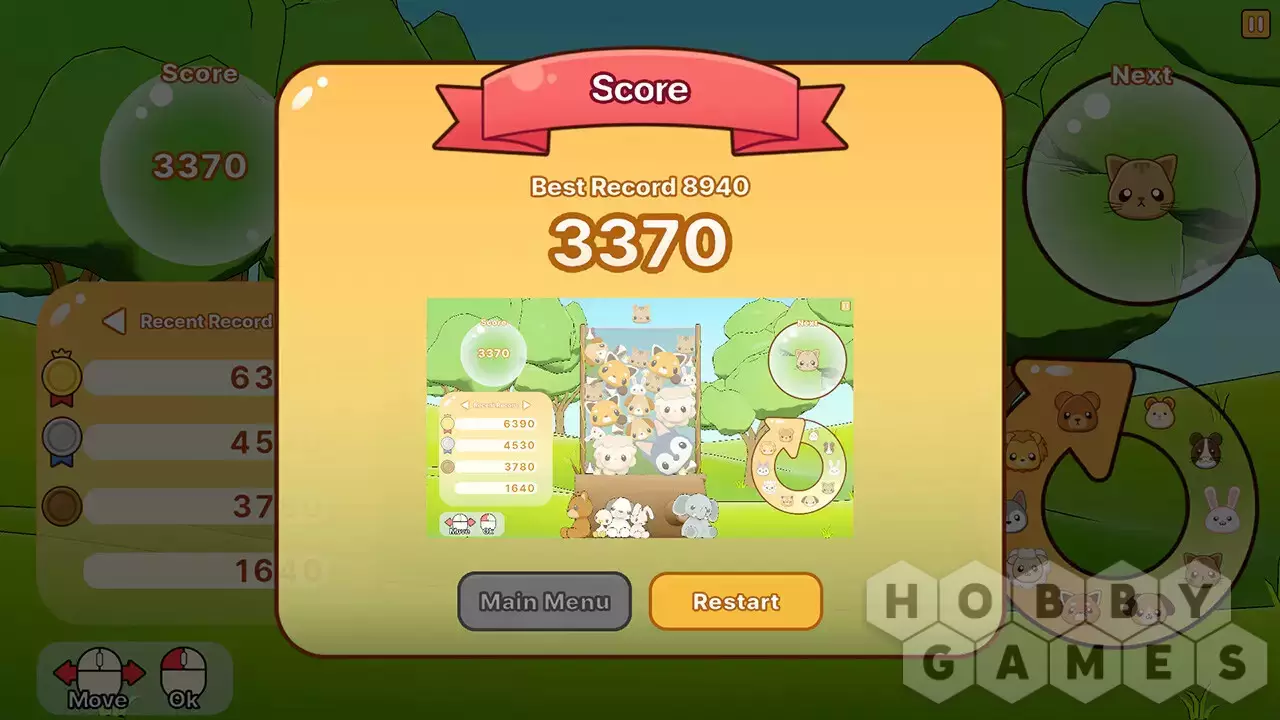This screenshot has width=1280, height=720.
Task: Go to the previous Recent Record page
Action: (114, 321)
